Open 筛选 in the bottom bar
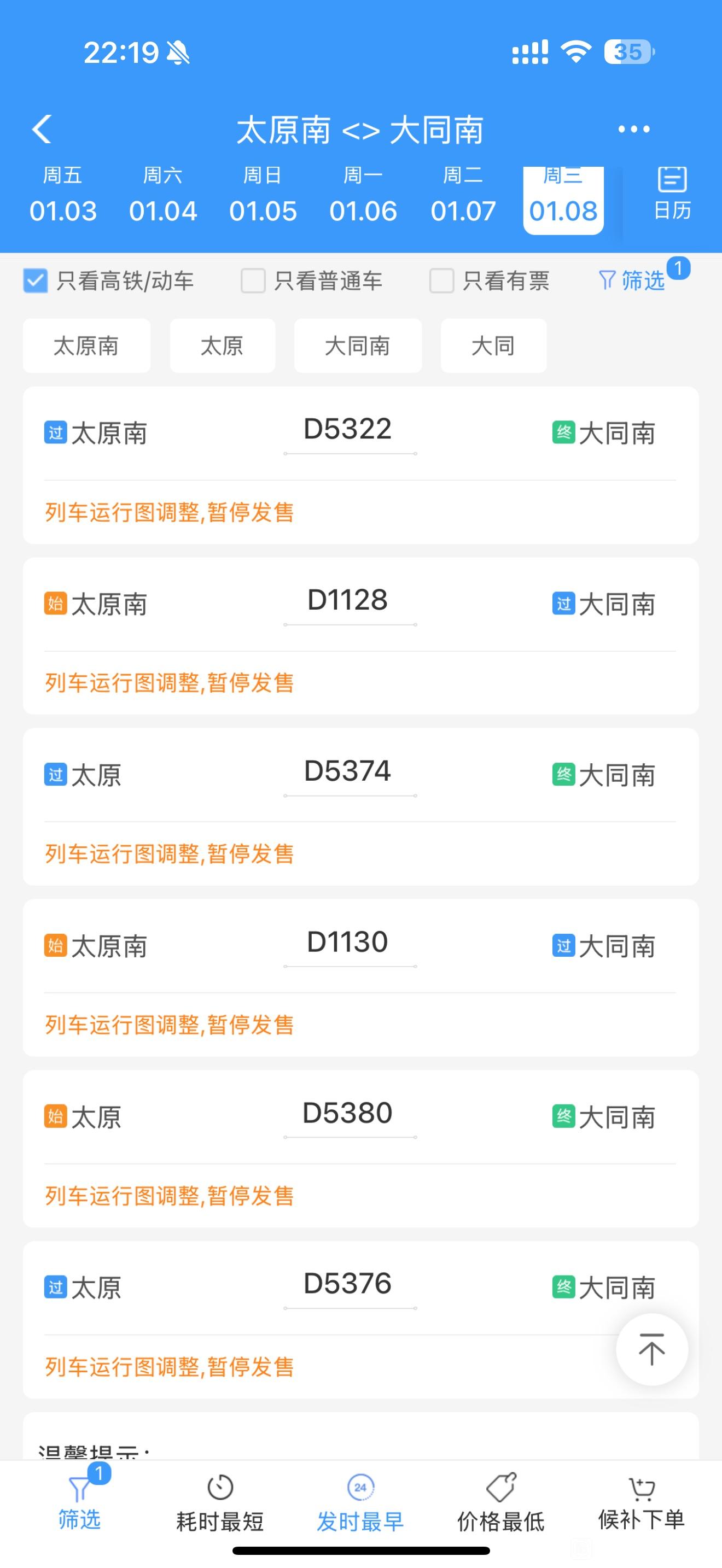 [80, 1502]
